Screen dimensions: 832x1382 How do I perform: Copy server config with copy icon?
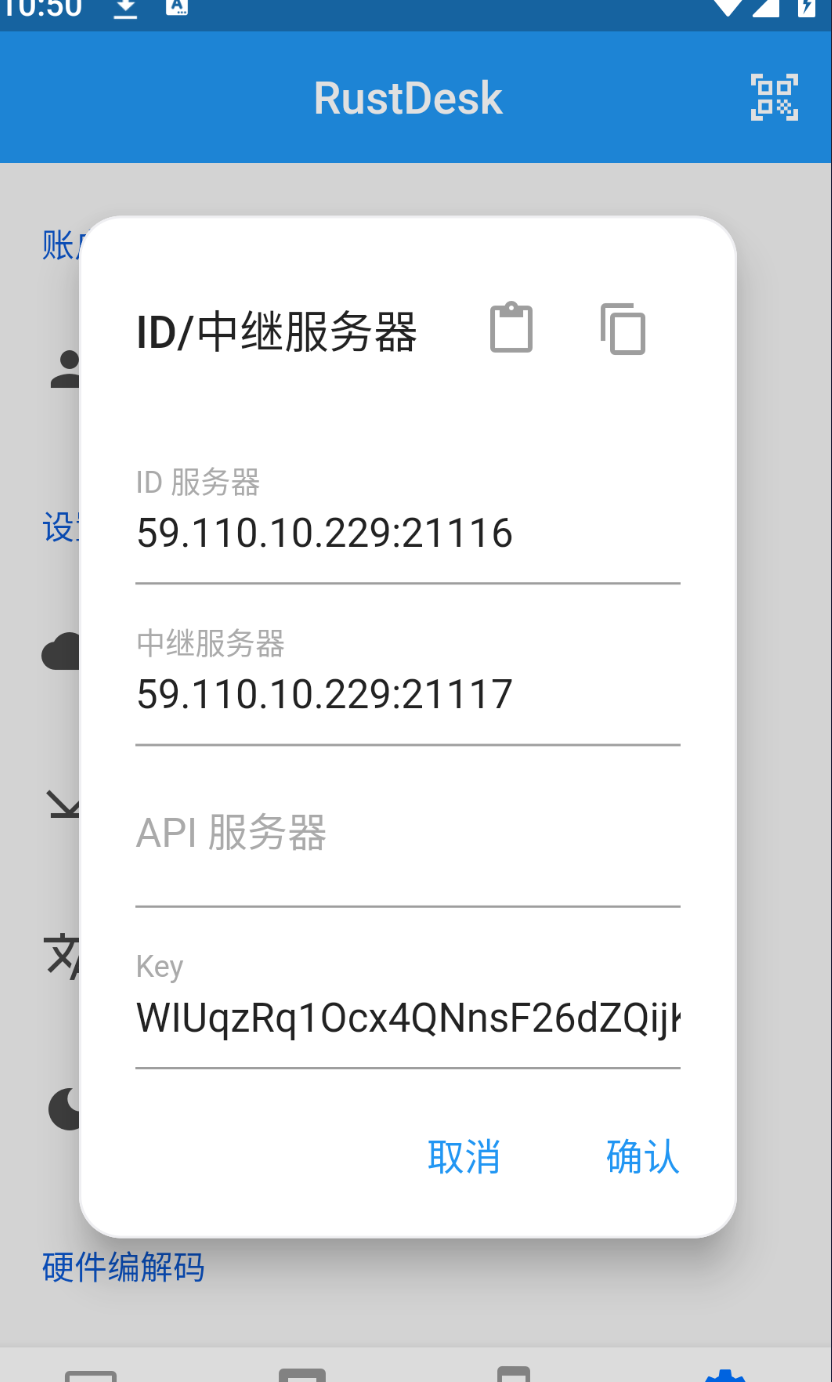tap(623, 328)
